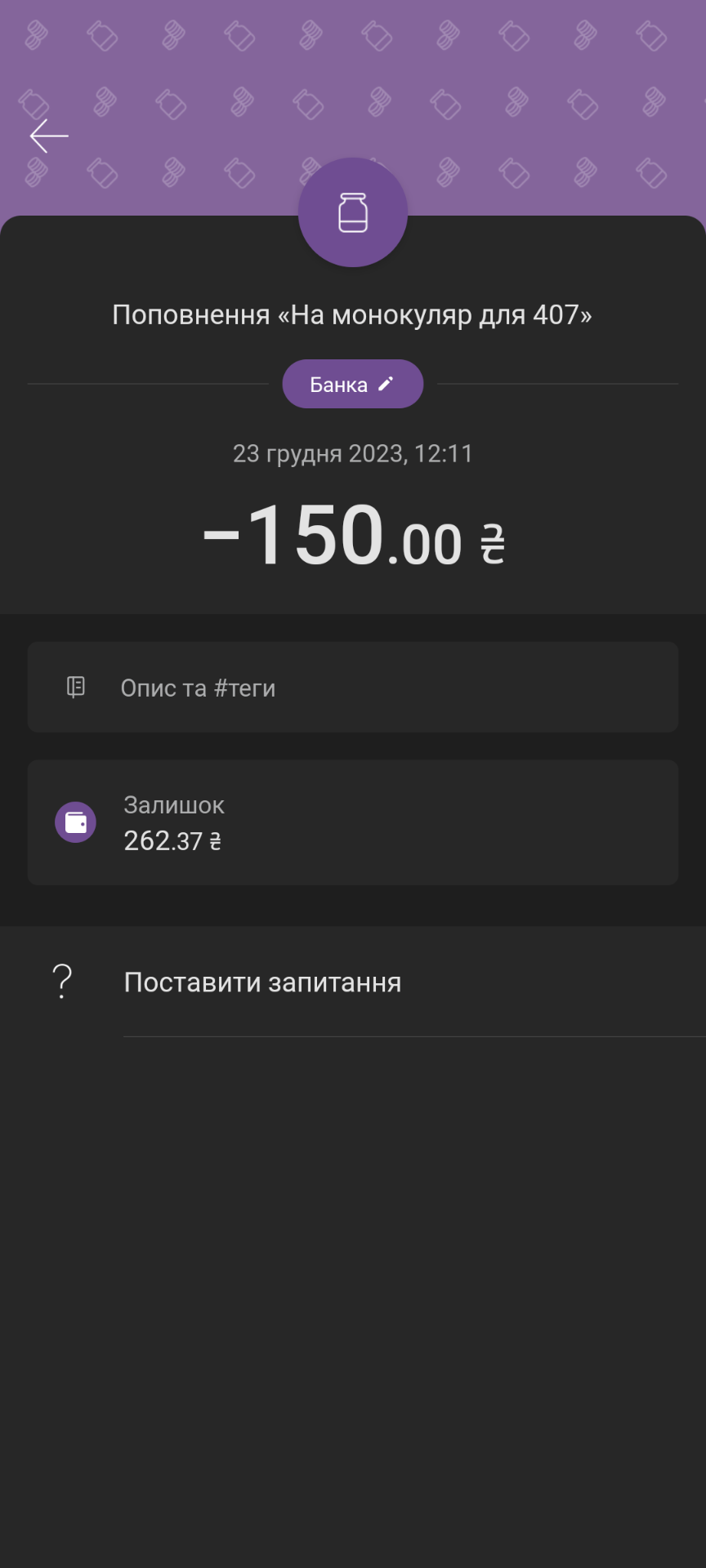This screenshot has width=706, height=1568.
Task: Tap the «Поповнення» heading area
Action: click(188, 313)
